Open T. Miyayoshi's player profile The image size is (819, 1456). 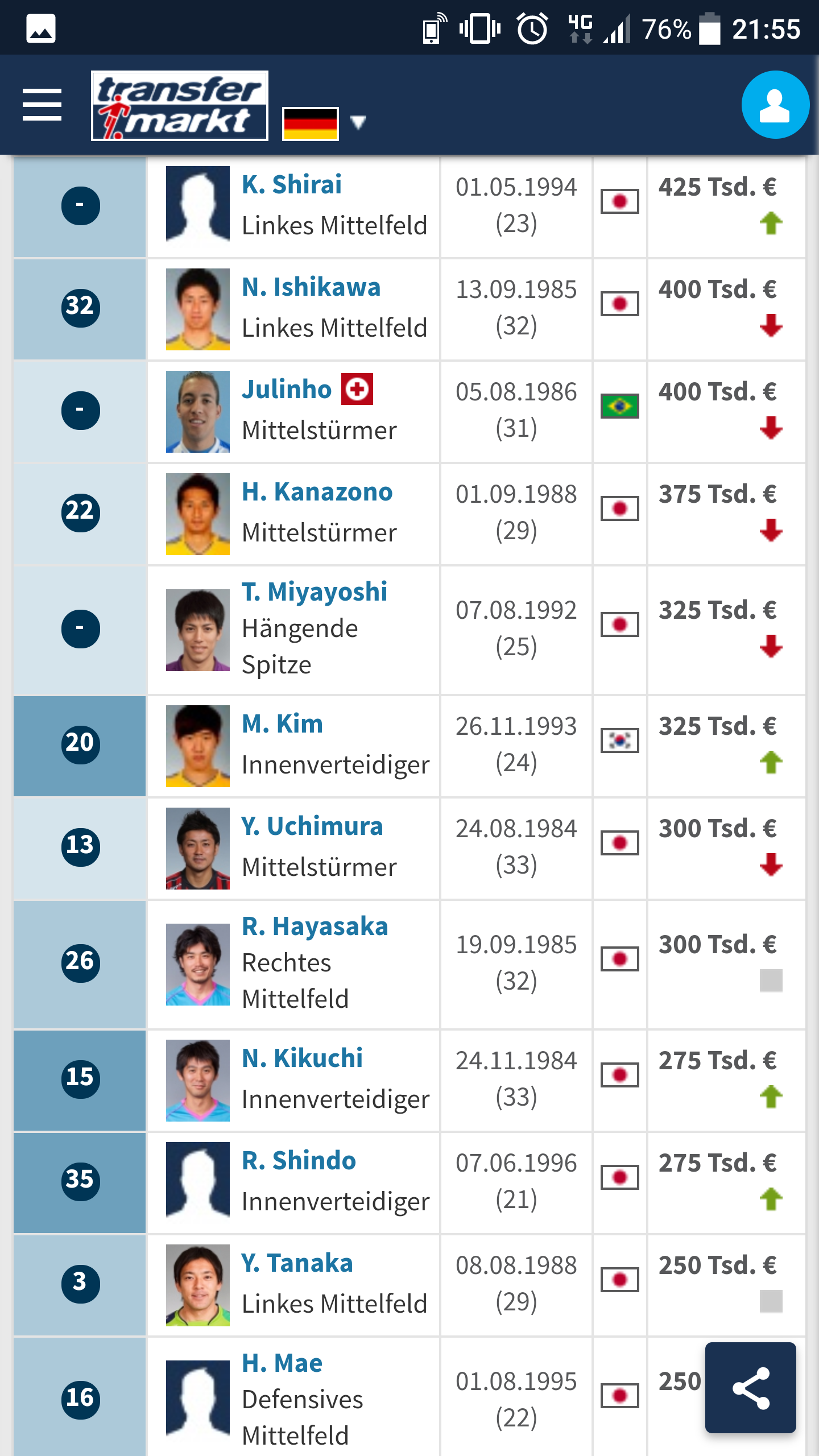click(x=315, y=592)
